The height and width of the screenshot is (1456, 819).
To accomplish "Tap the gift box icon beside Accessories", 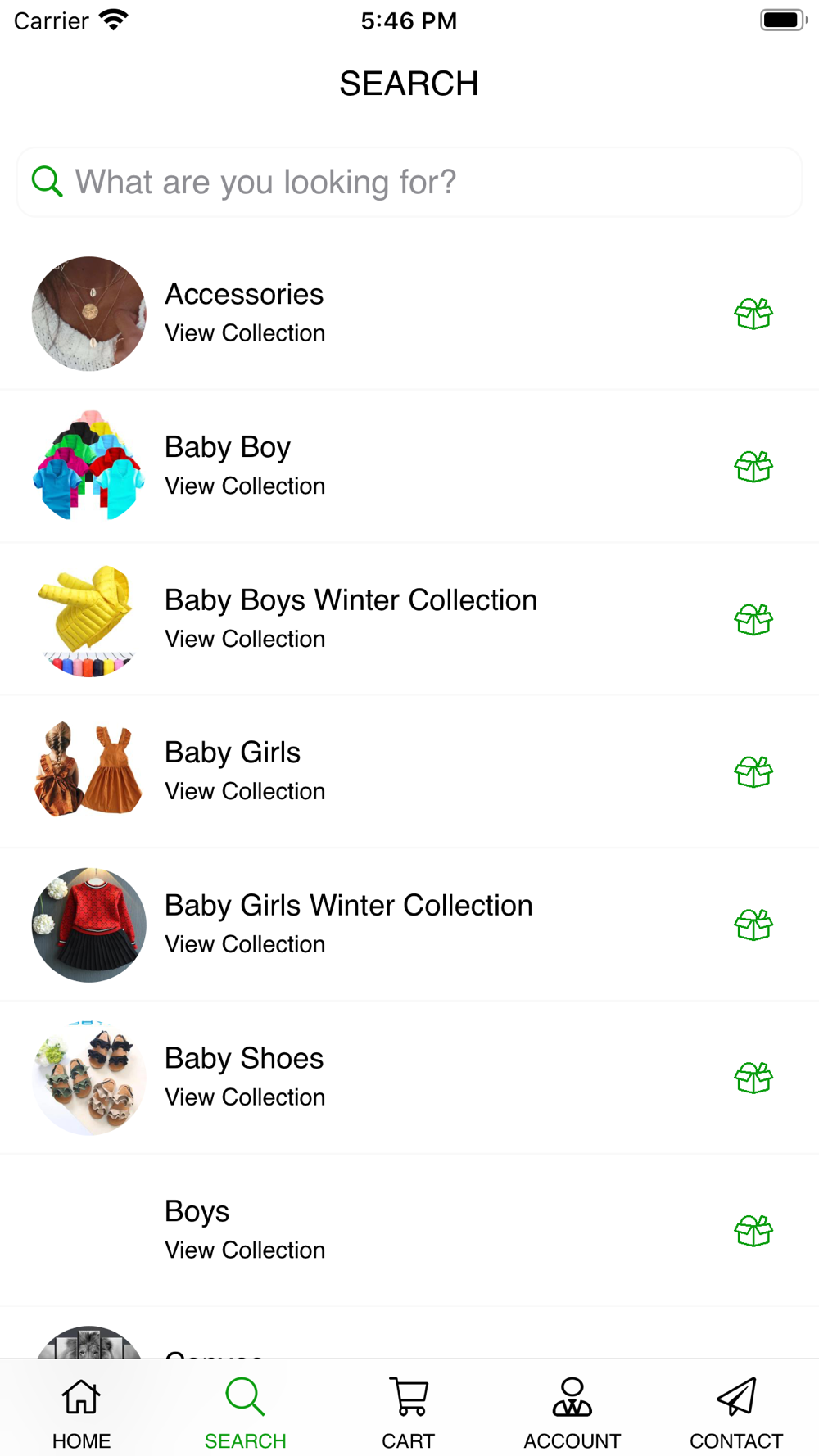I will [753, 314].
